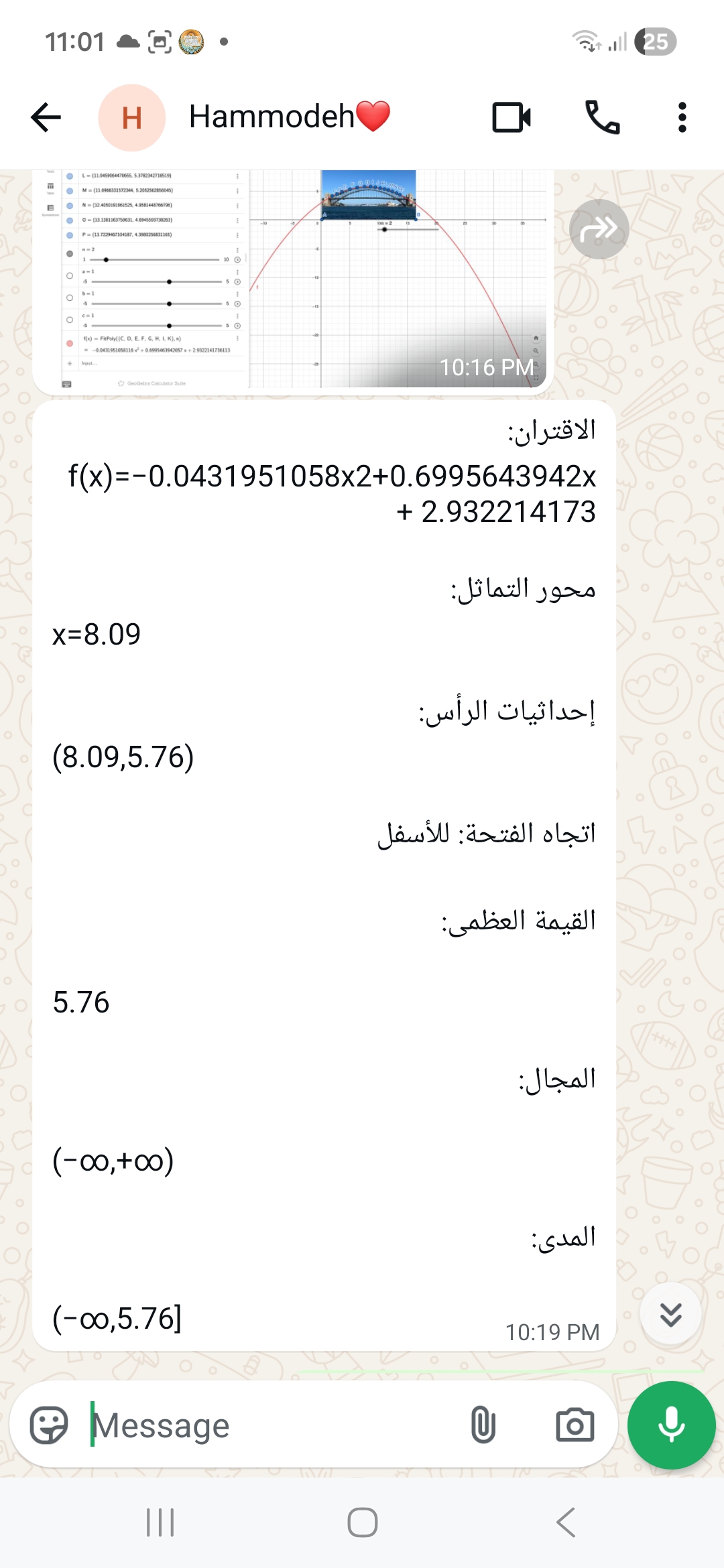Open the emoji and sticker picker
724x1568 pixels.
click(x=49, y=1425)
